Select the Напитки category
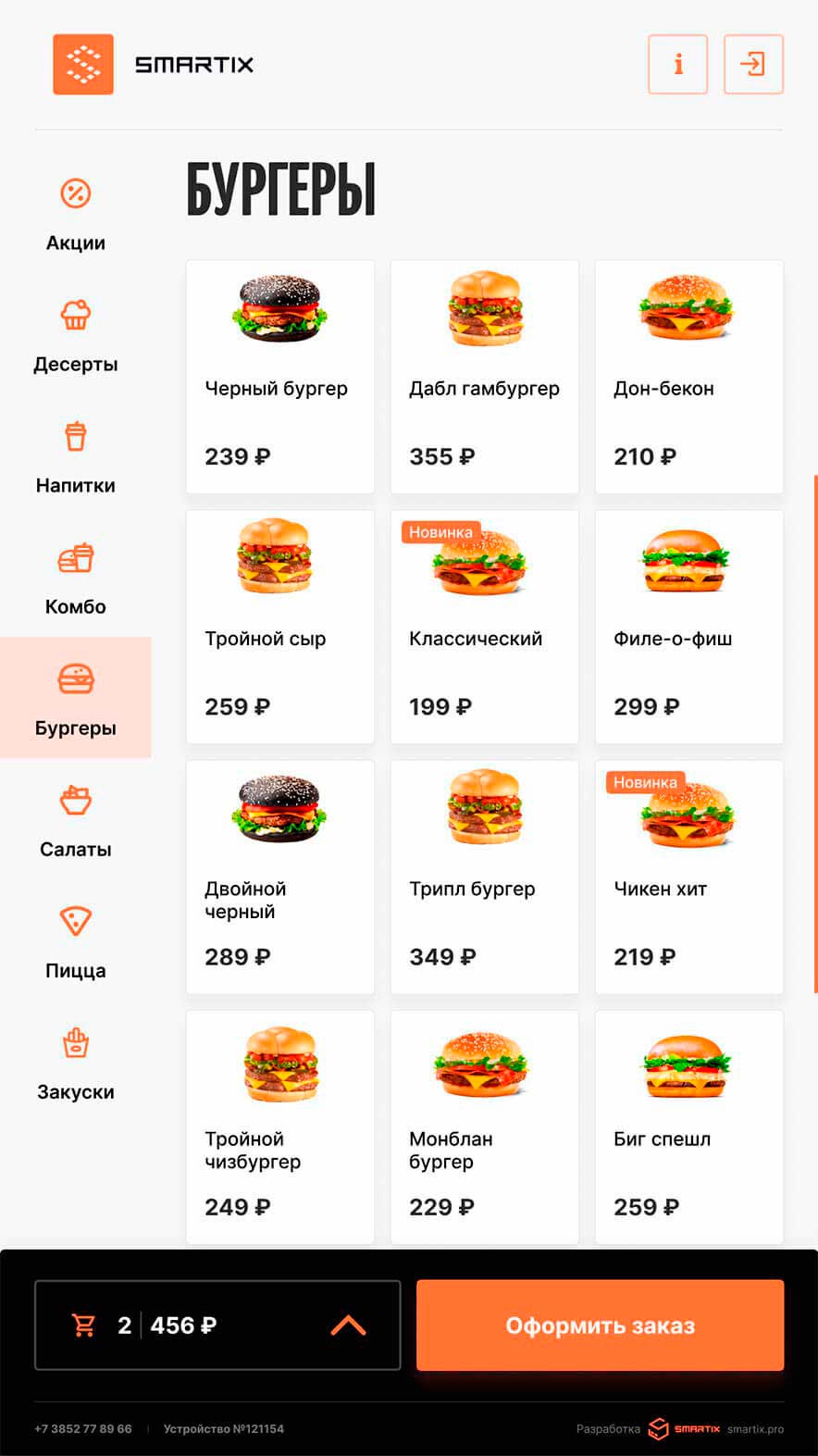 click(x=76, y=455)
